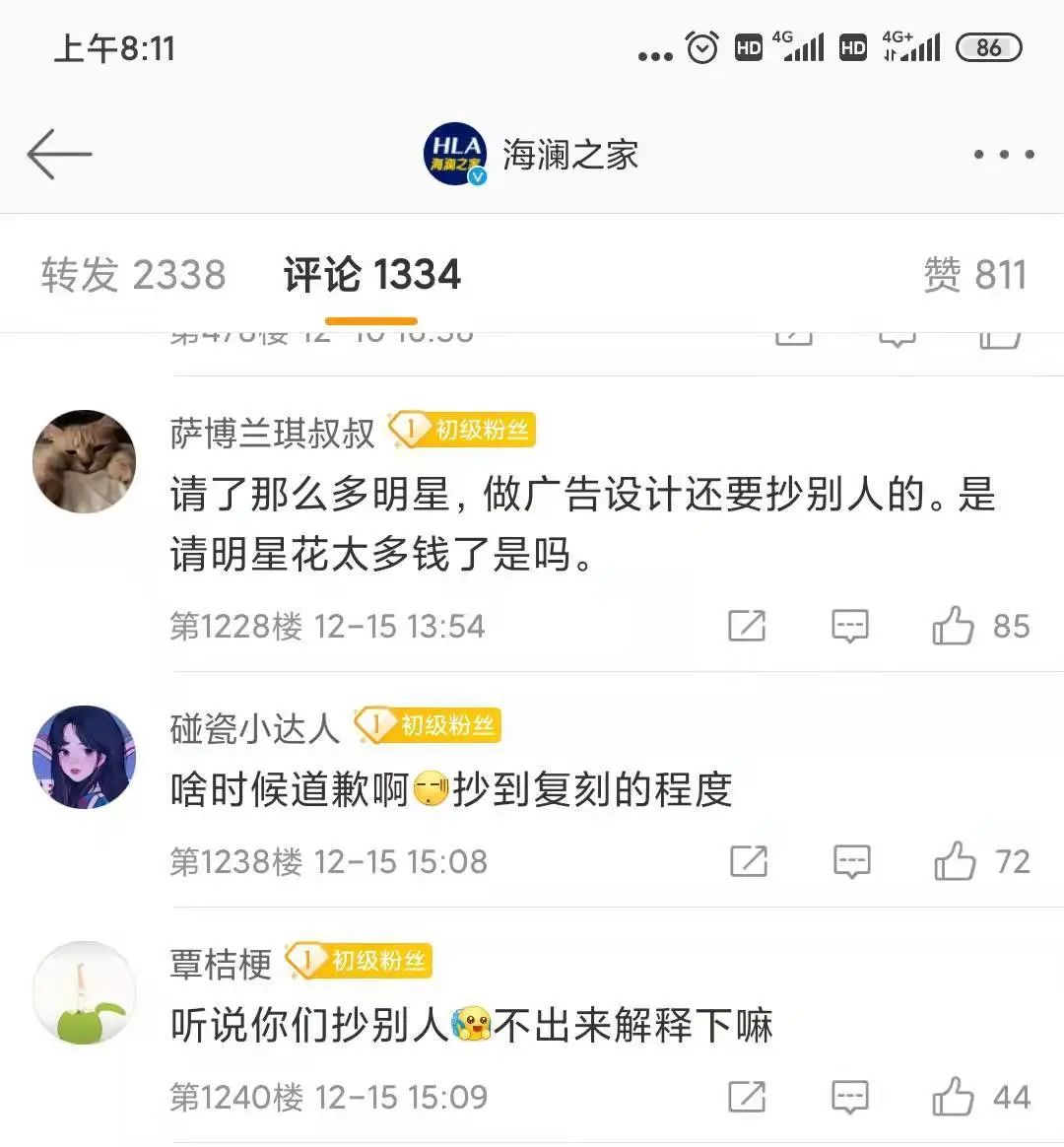Image resolution: width=1064 pixels, height=1147 pixels.
Task: Tap the username 碰瓷小达人
Action: [x=254, y=728]
